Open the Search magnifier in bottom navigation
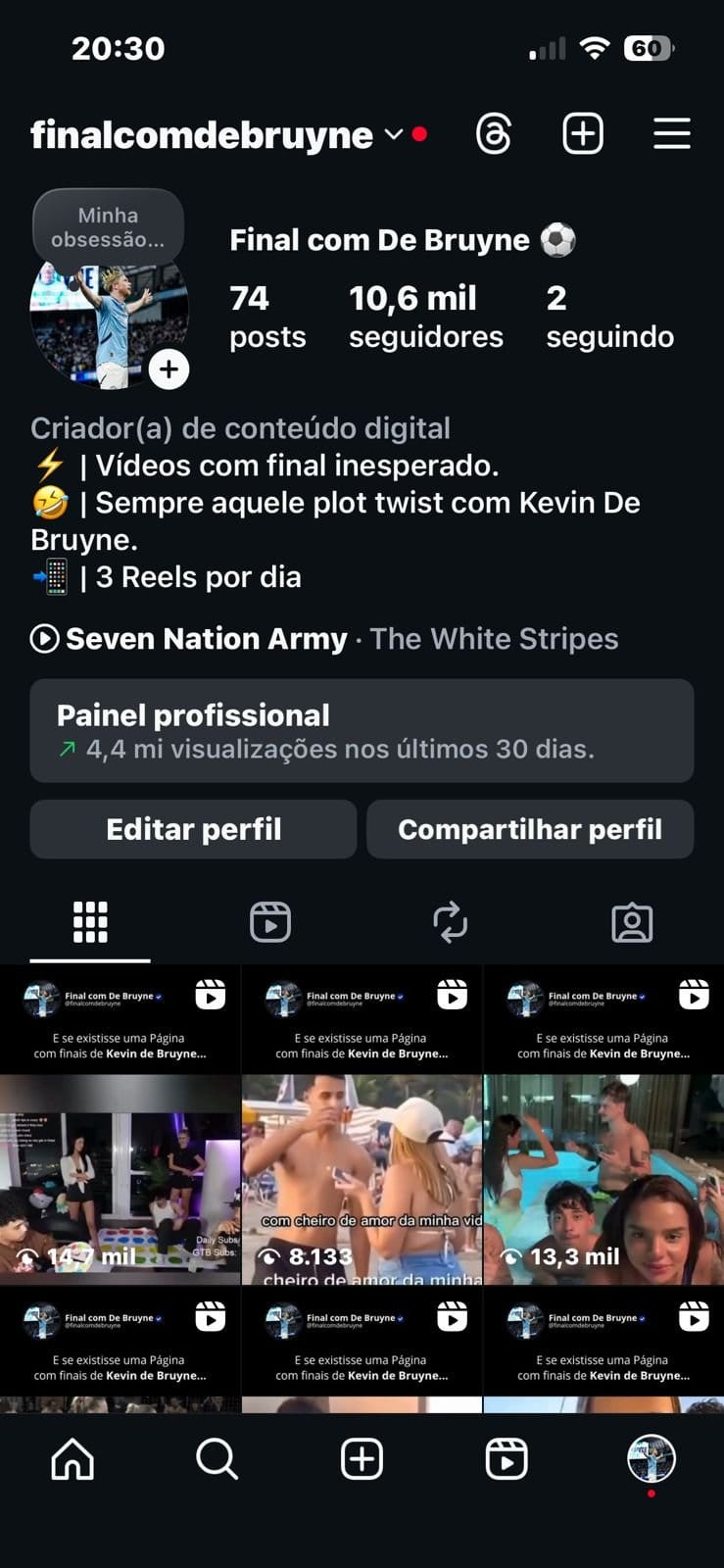The height and width of the screenshot is (1568, 724). pos(217,1458)
